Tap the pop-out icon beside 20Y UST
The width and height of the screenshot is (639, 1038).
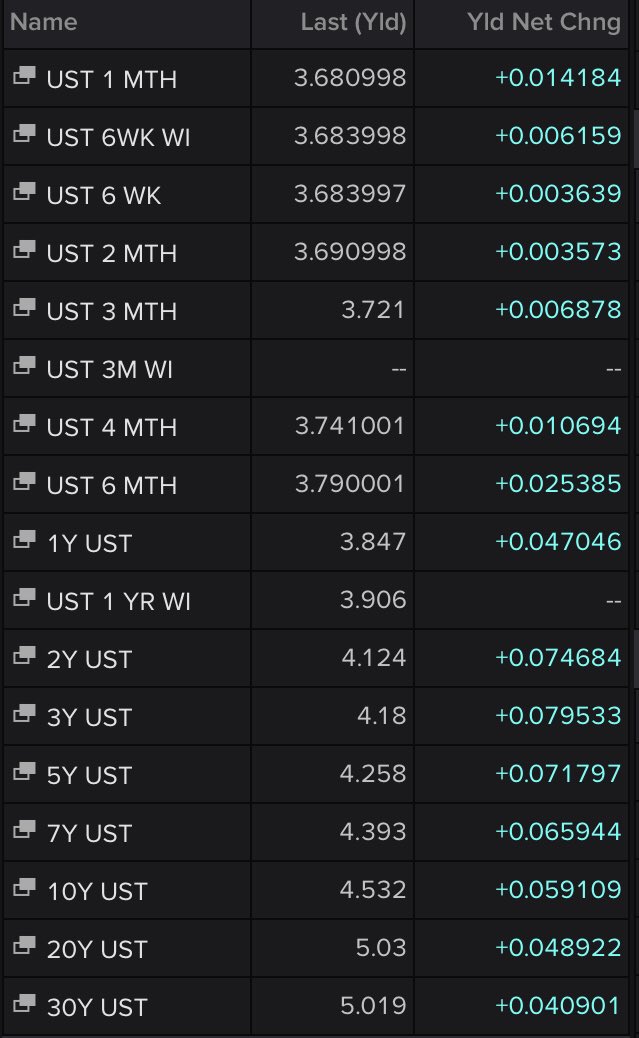(25, 945)
